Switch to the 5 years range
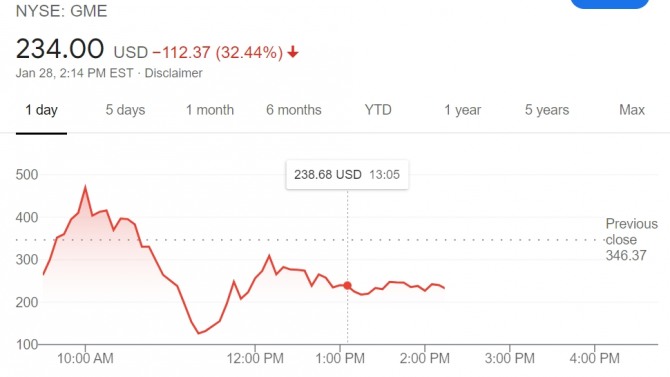The width and height of the screenshot is (670, 377). pos(547,110)
